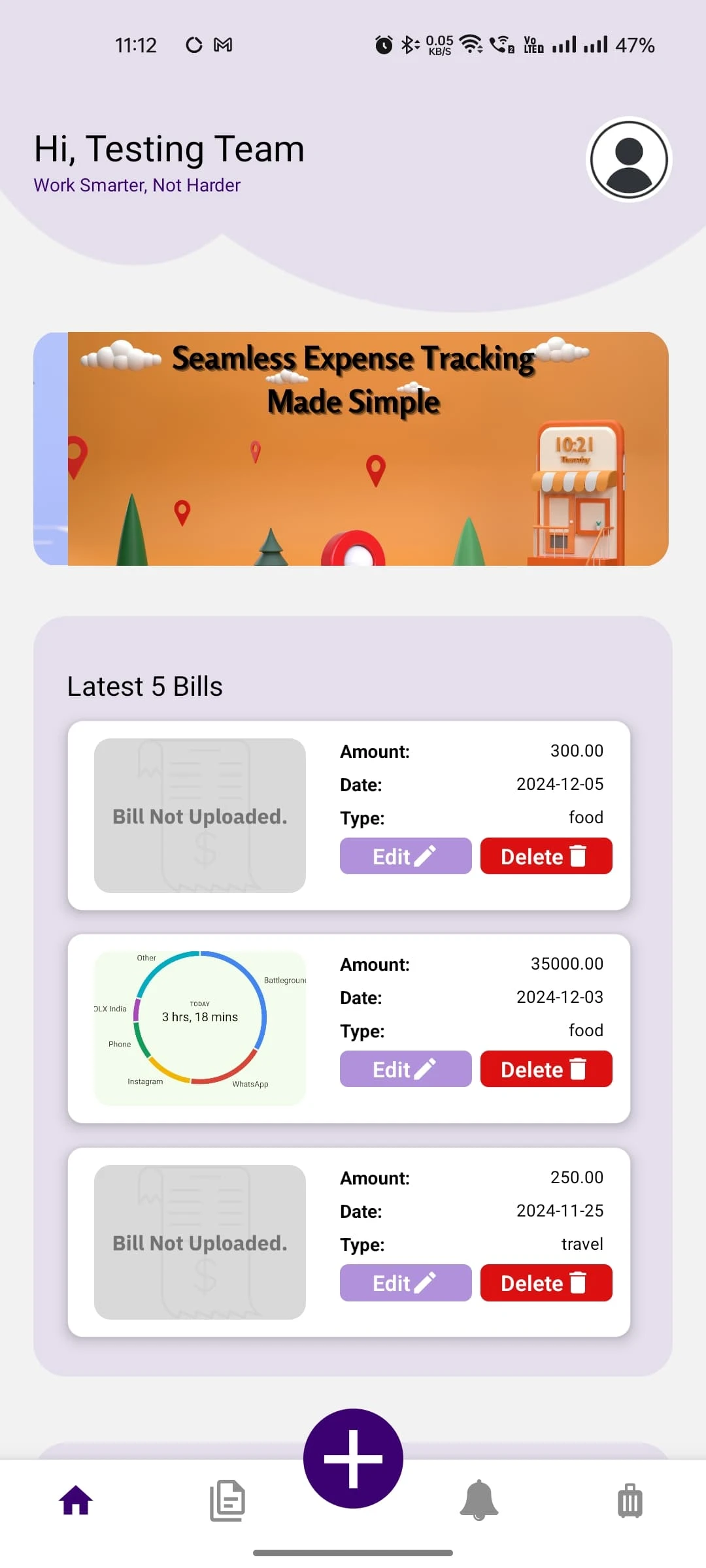
Task: Delete the 250.00 travel bill
Action: pyautogui.click(x=546, y=1282)
